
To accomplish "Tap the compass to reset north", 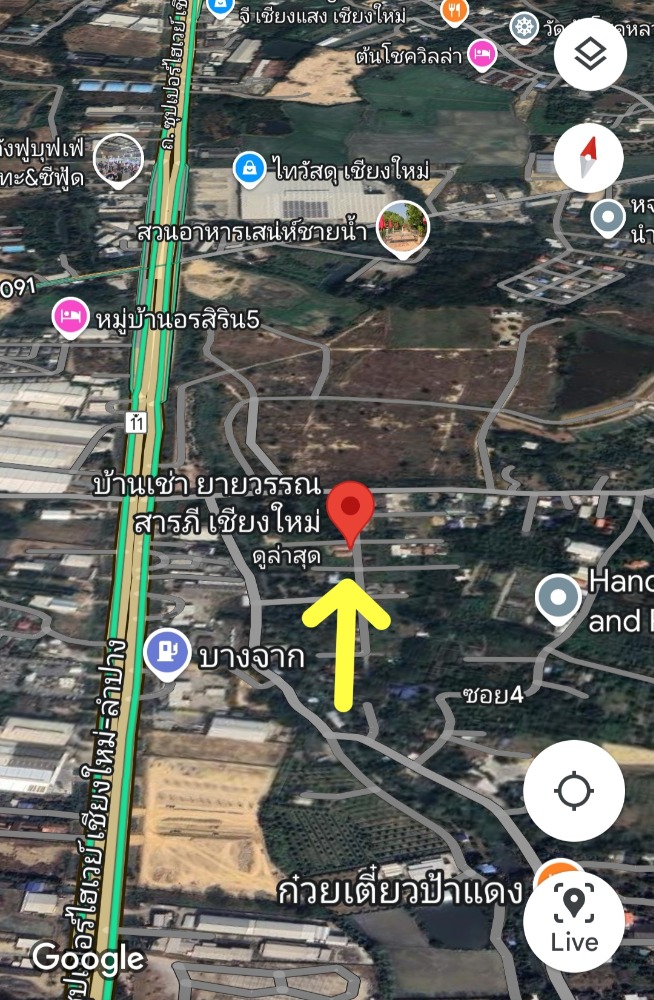I will [588, 158].
